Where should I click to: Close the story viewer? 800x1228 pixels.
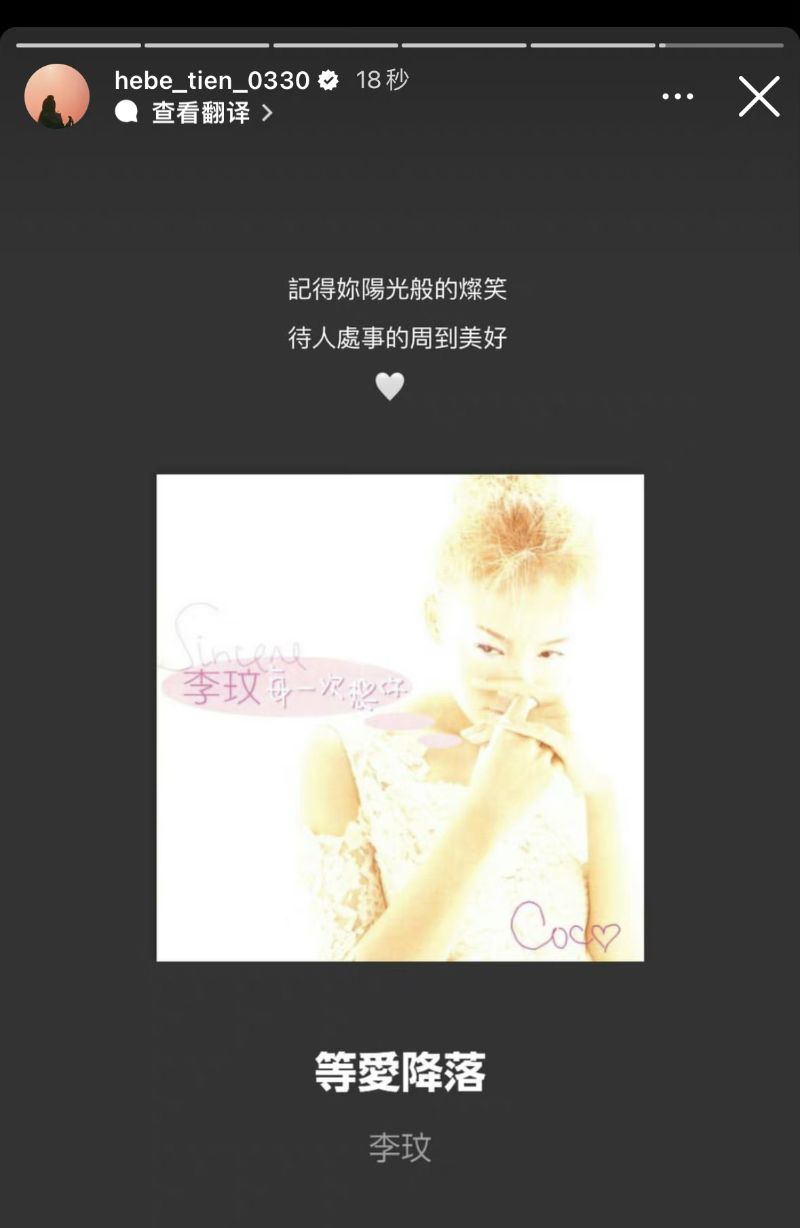[x=759, y=97]
